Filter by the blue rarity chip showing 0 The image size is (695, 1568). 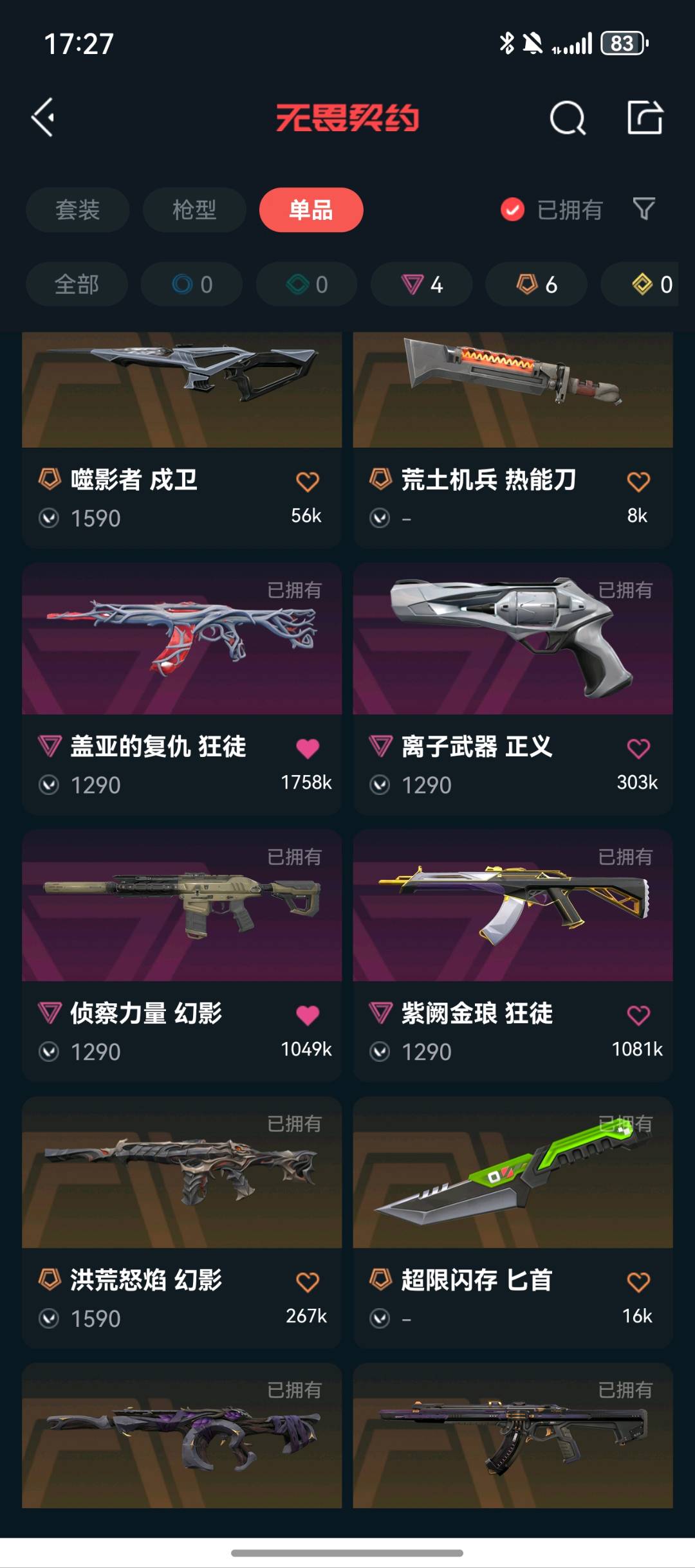192,284
